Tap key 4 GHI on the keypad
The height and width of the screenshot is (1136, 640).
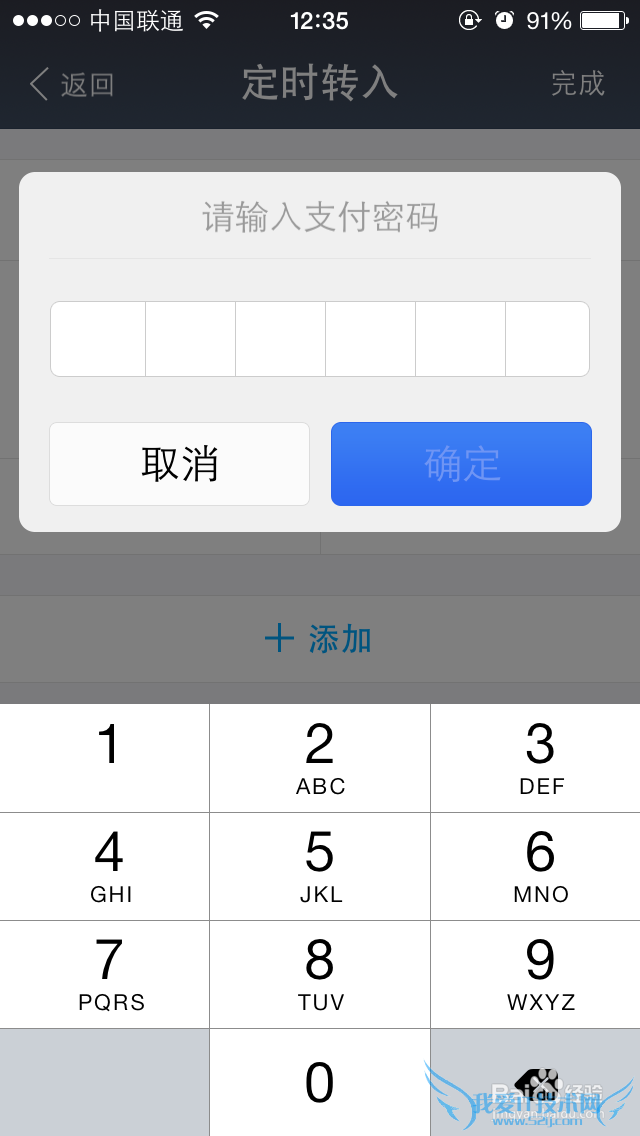point(105,865)
